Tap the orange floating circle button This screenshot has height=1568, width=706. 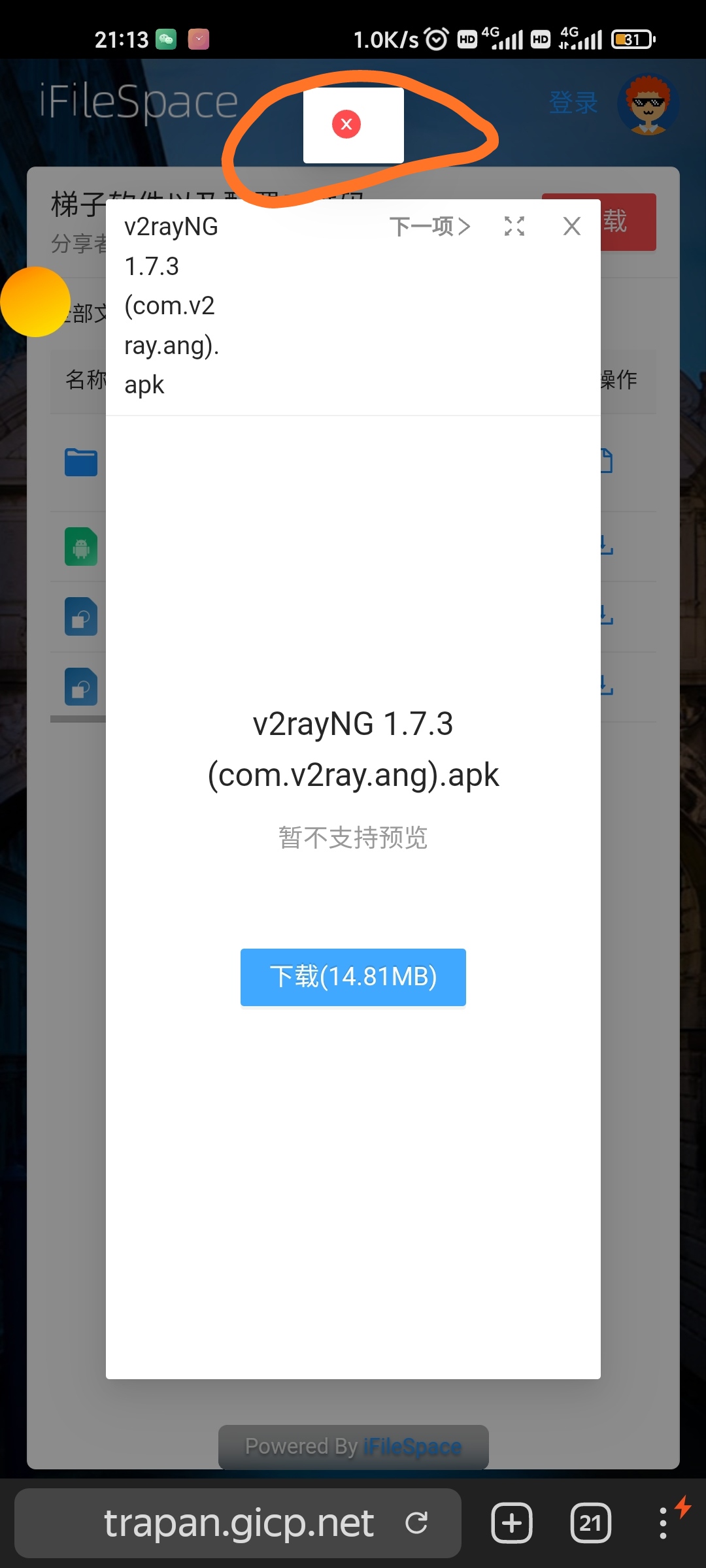click(x=35, y=302)
